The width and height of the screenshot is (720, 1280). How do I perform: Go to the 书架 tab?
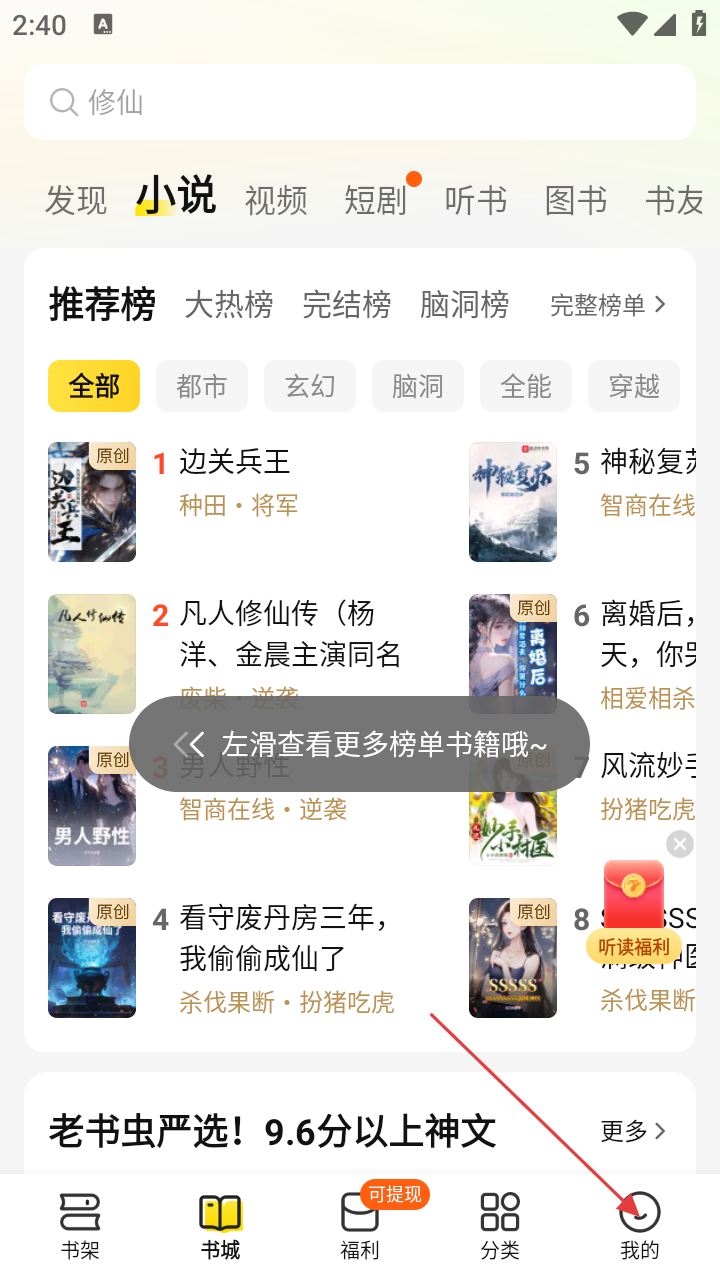pyautogui.click(x=80, y=1225)
